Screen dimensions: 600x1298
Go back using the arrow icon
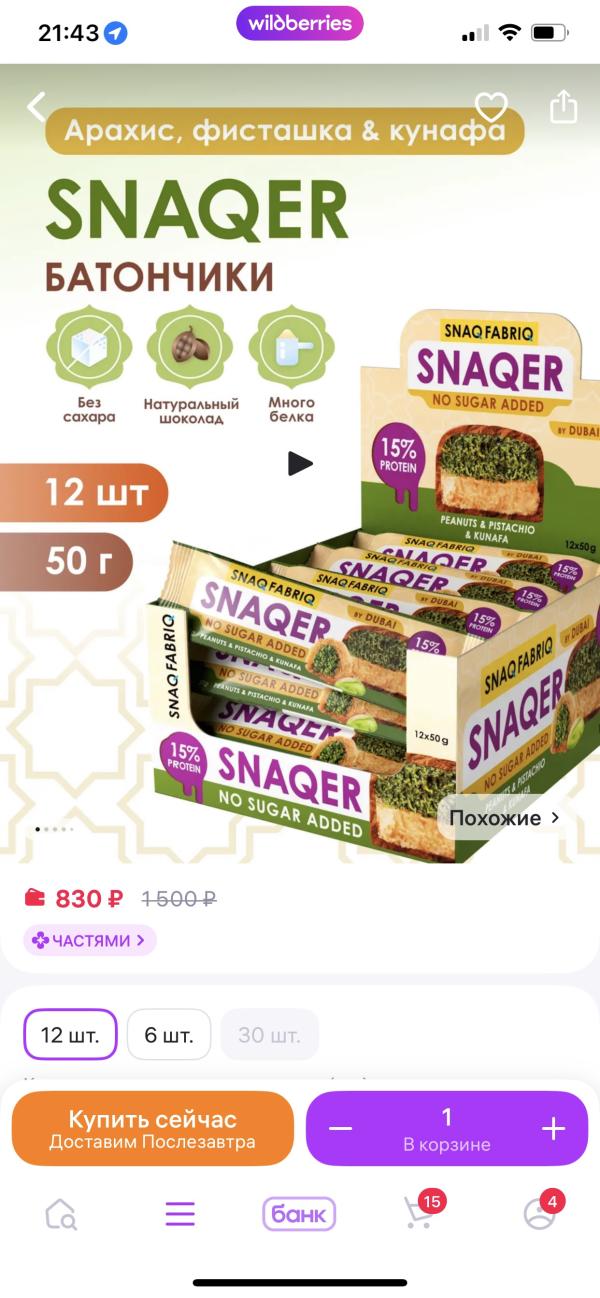37,106
